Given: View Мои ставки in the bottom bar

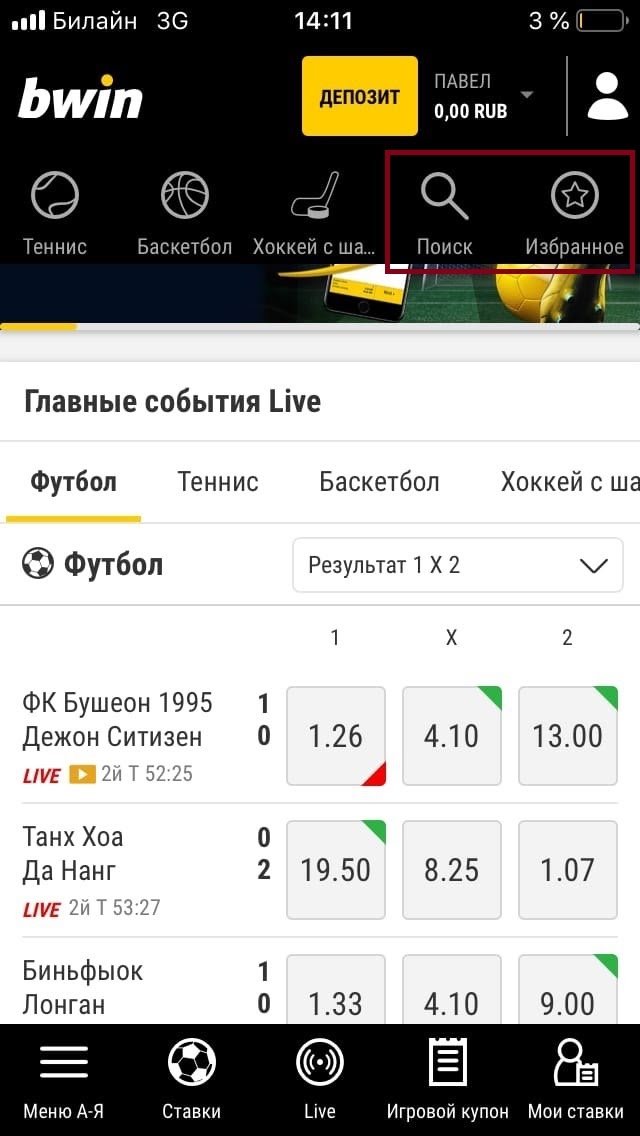Looking at the screenshot, I should coord(575,1078).
